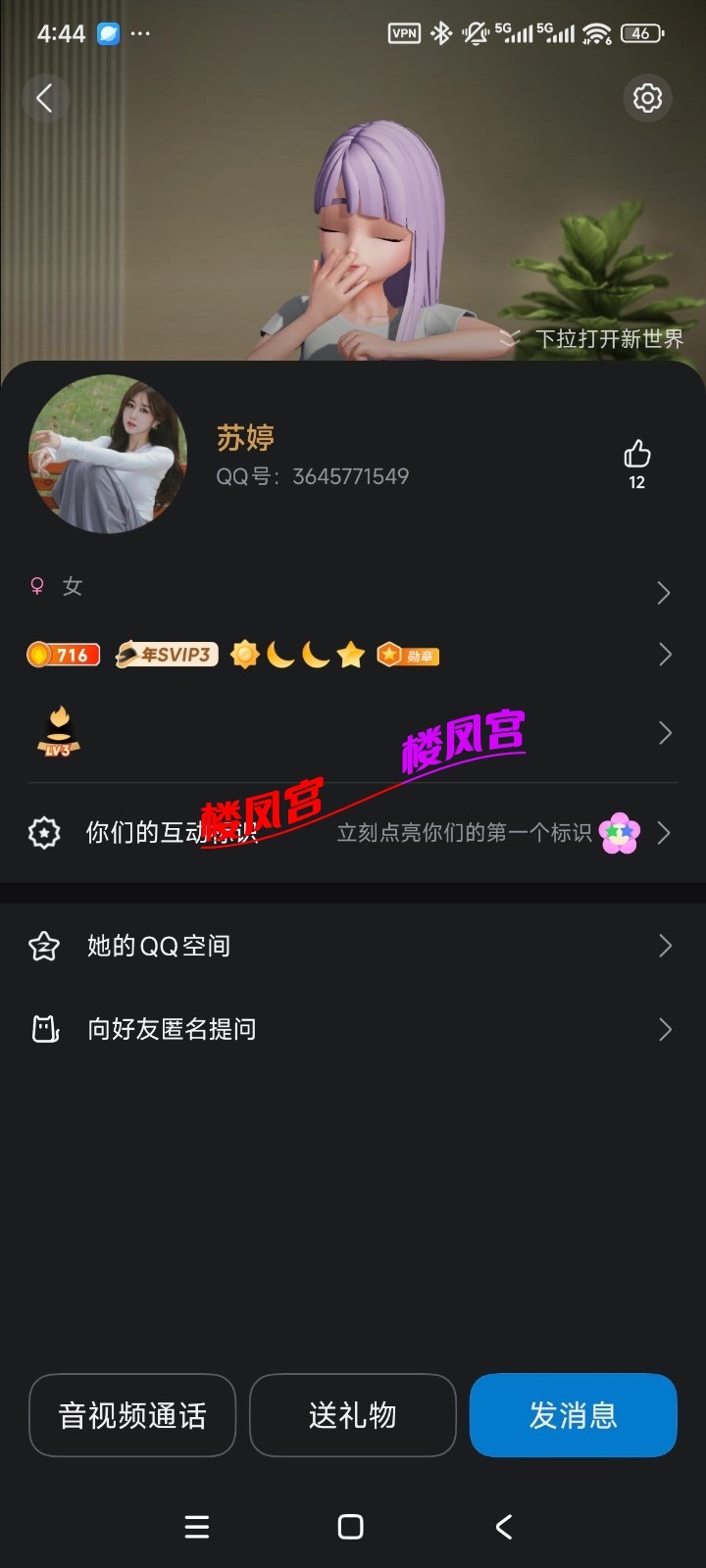
Task: Tap 发消息 to send a message
Action: (574, 1415)
